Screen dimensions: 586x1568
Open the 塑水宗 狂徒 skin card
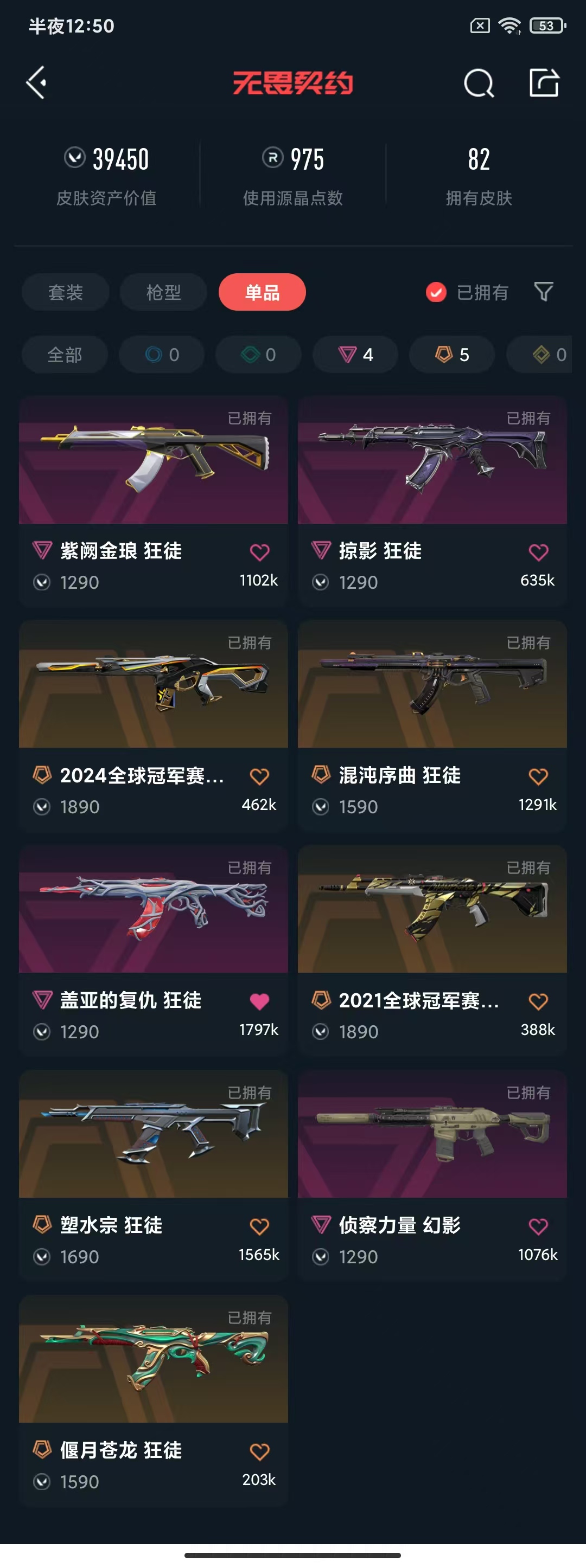153,1135
